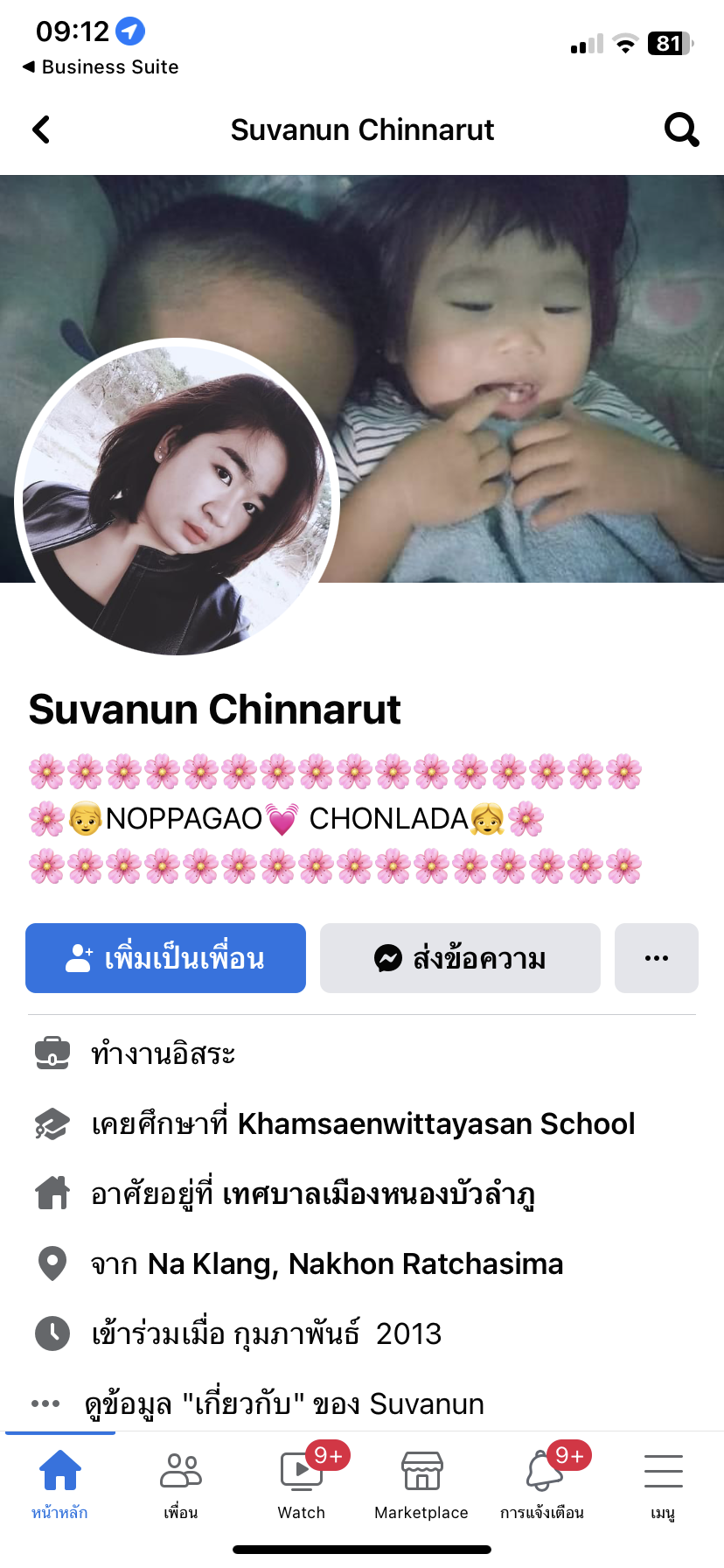724x1568 pixels.
Task: Open the three-dot more options button
Action: click(x=656, y=958)
